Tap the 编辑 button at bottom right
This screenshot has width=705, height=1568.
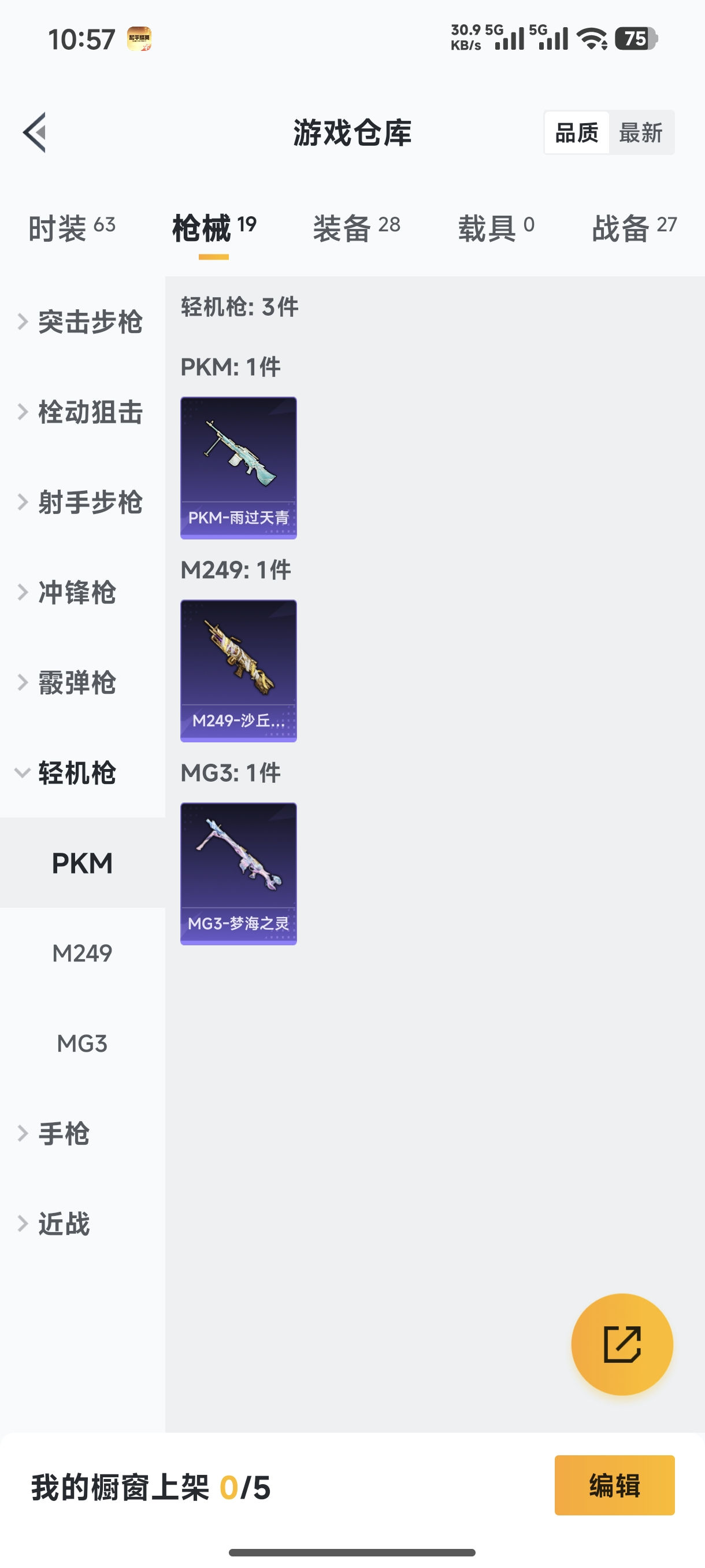point(614,1485)
